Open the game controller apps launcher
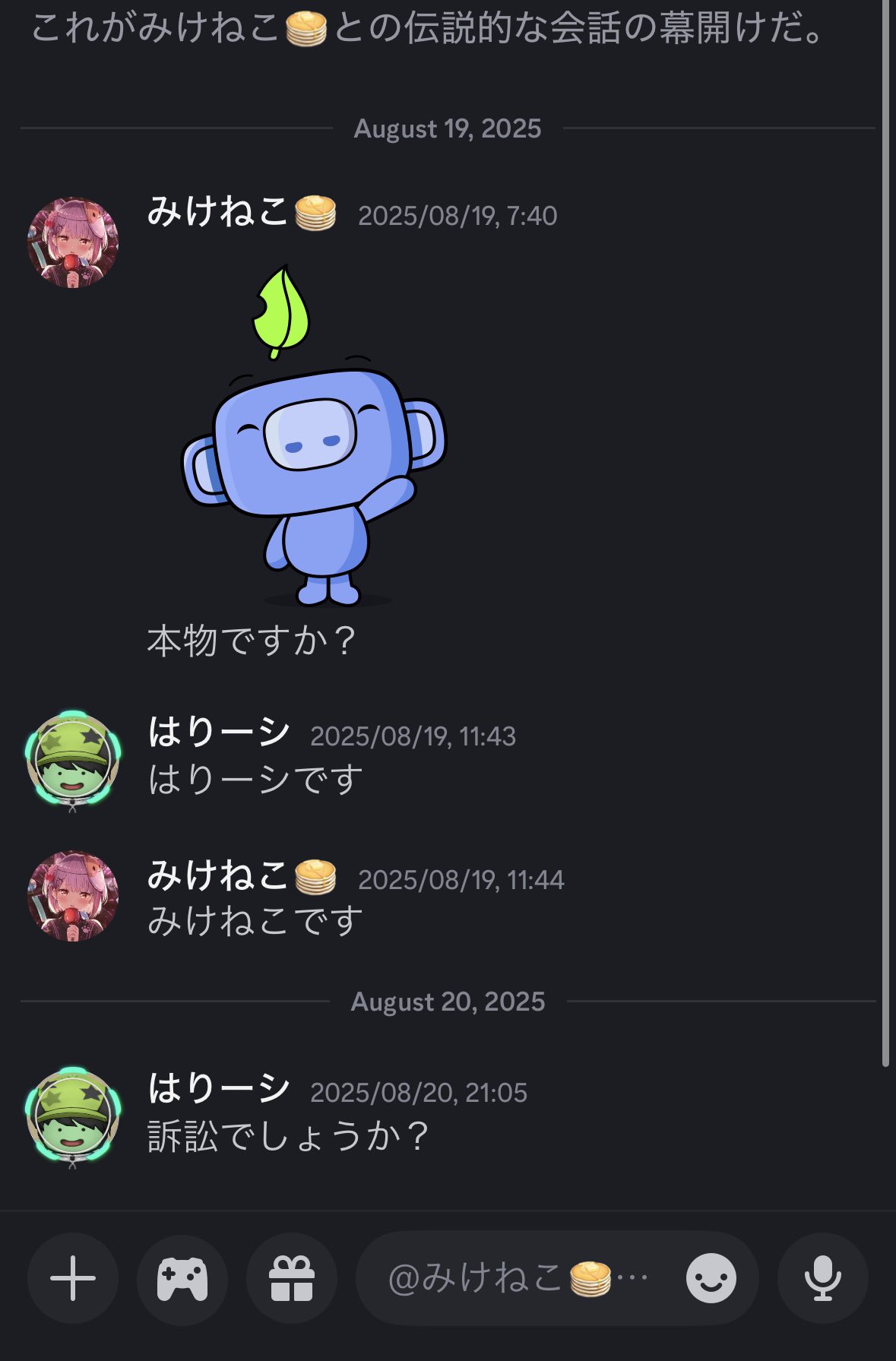This screenshot has height=1361, width=896. click(x=182, y=1278)
